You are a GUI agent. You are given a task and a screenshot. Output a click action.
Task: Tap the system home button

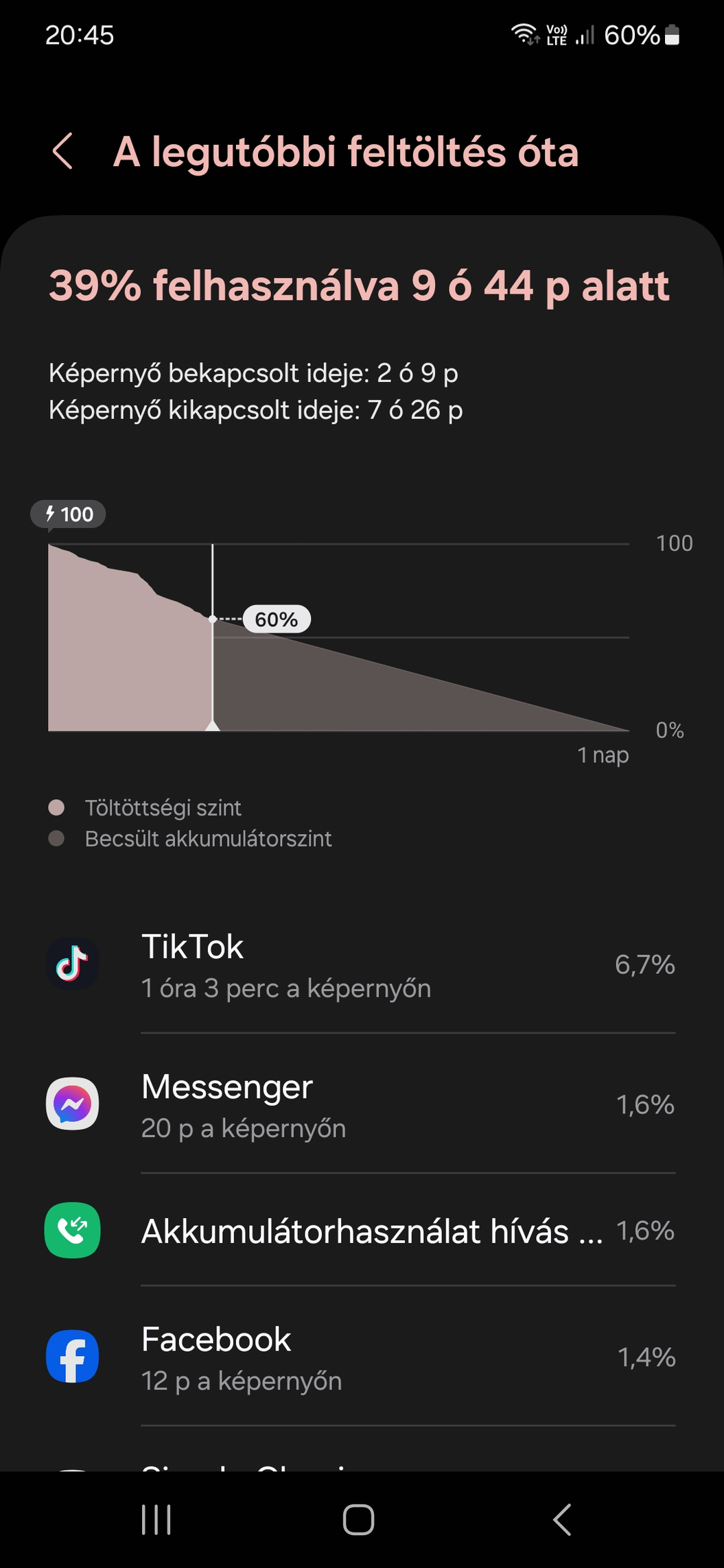(x=359, y=1519)
